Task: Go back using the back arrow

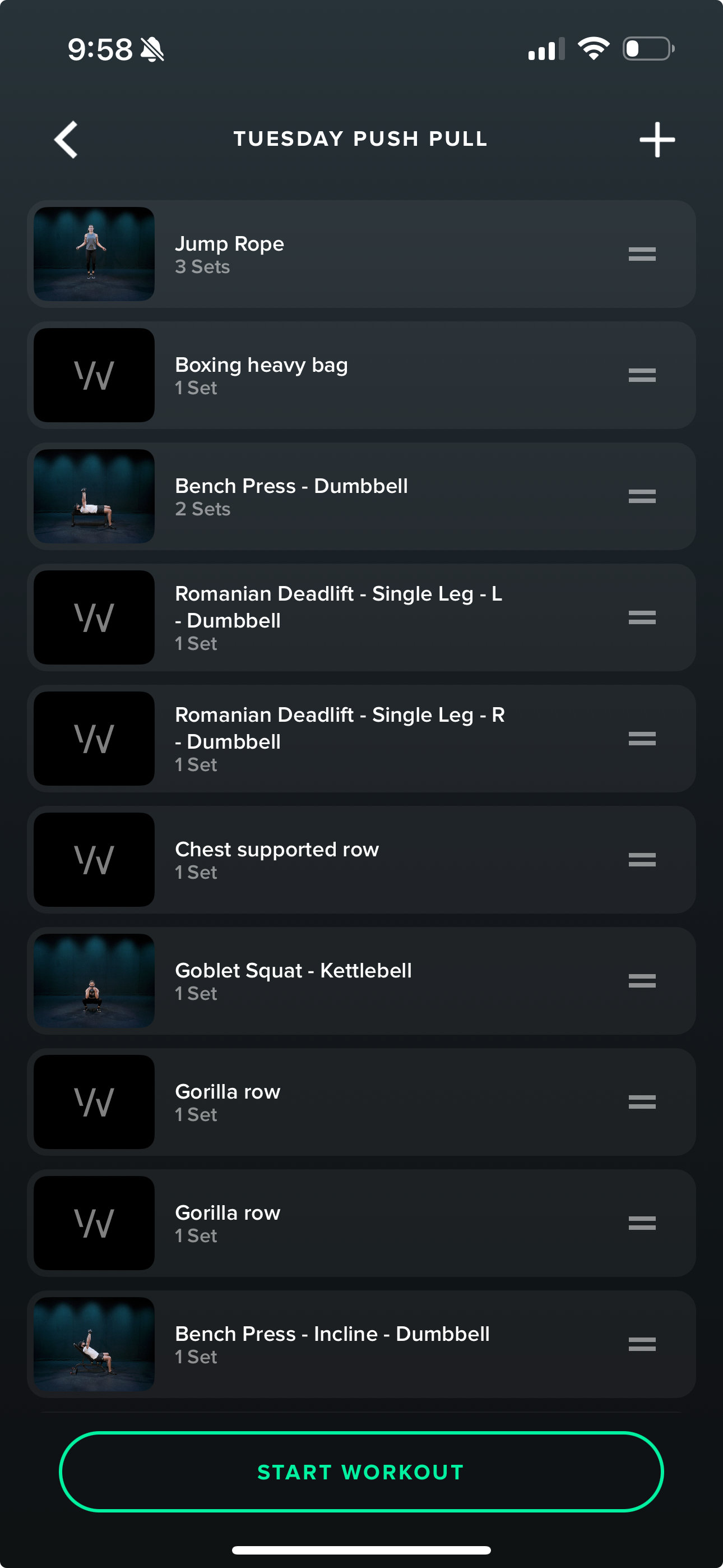Action: [66, 140]
